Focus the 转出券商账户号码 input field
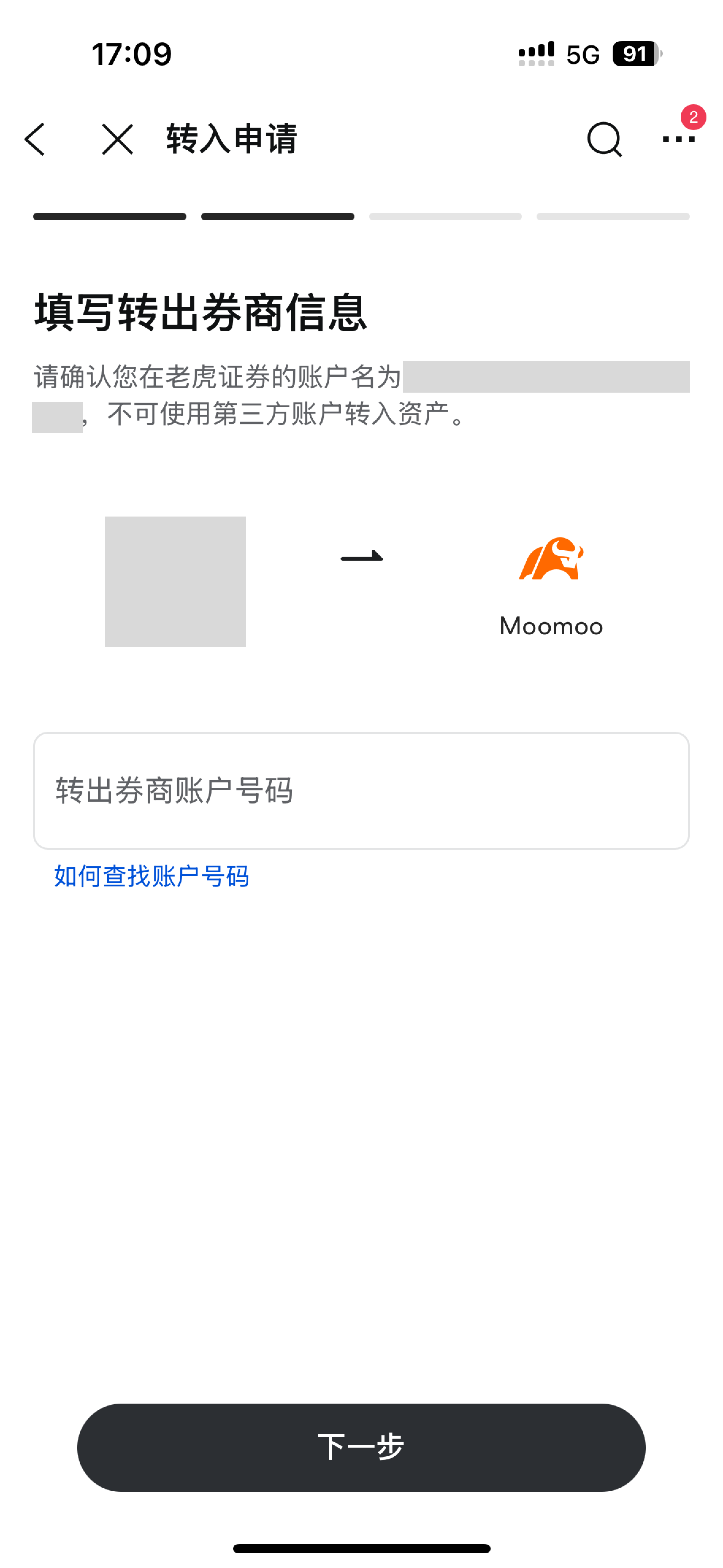 coord(361,790)
